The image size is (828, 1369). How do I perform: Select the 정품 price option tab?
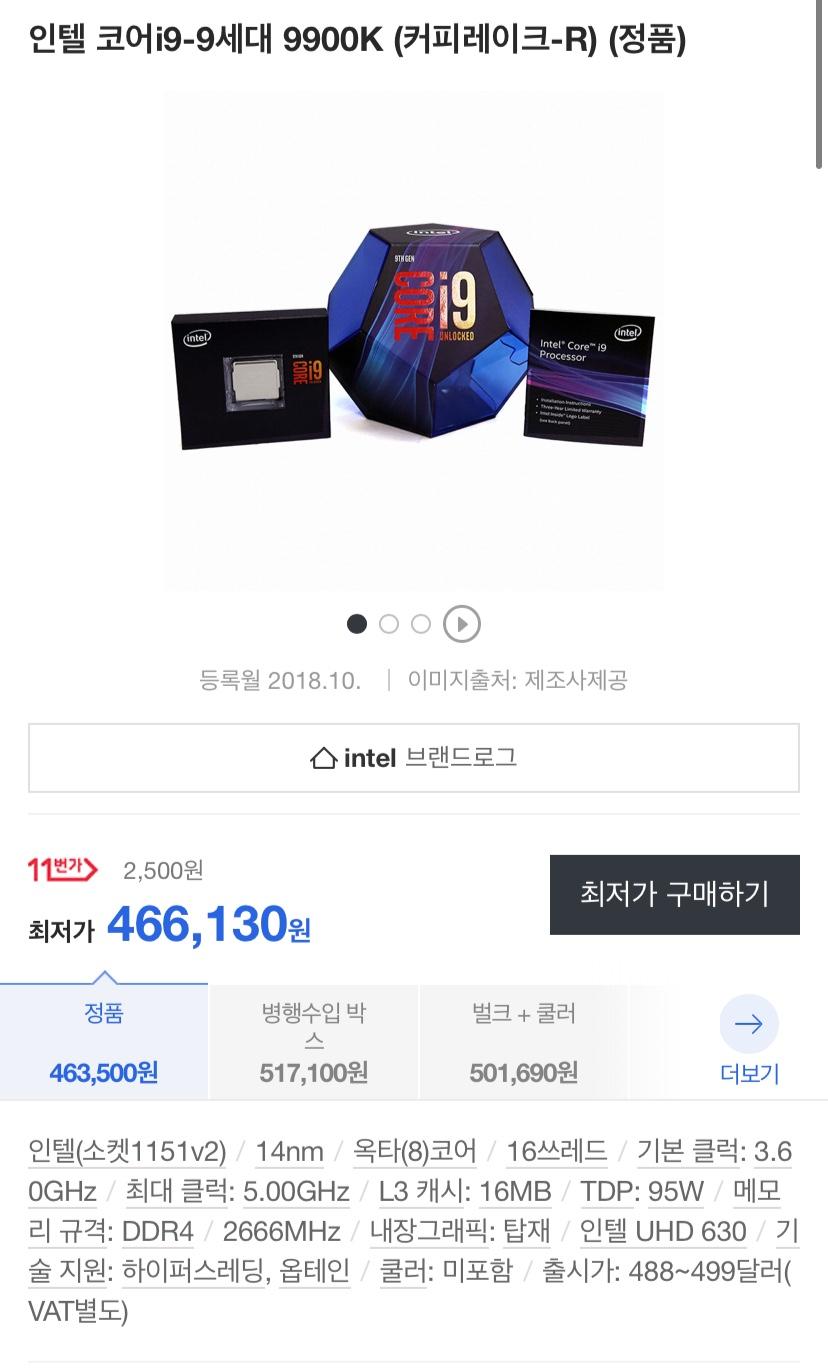104,1042
